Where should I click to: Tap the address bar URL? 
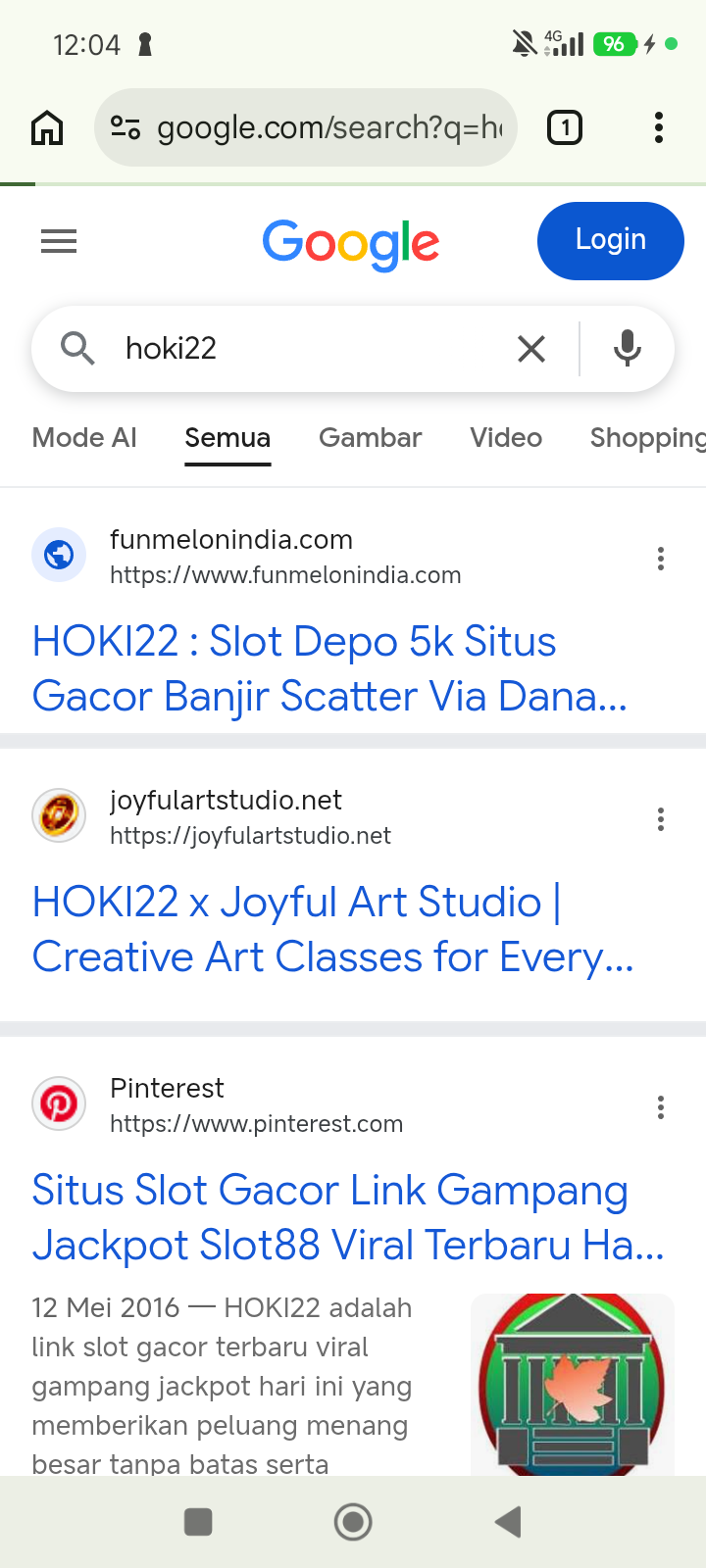[329, 127]
